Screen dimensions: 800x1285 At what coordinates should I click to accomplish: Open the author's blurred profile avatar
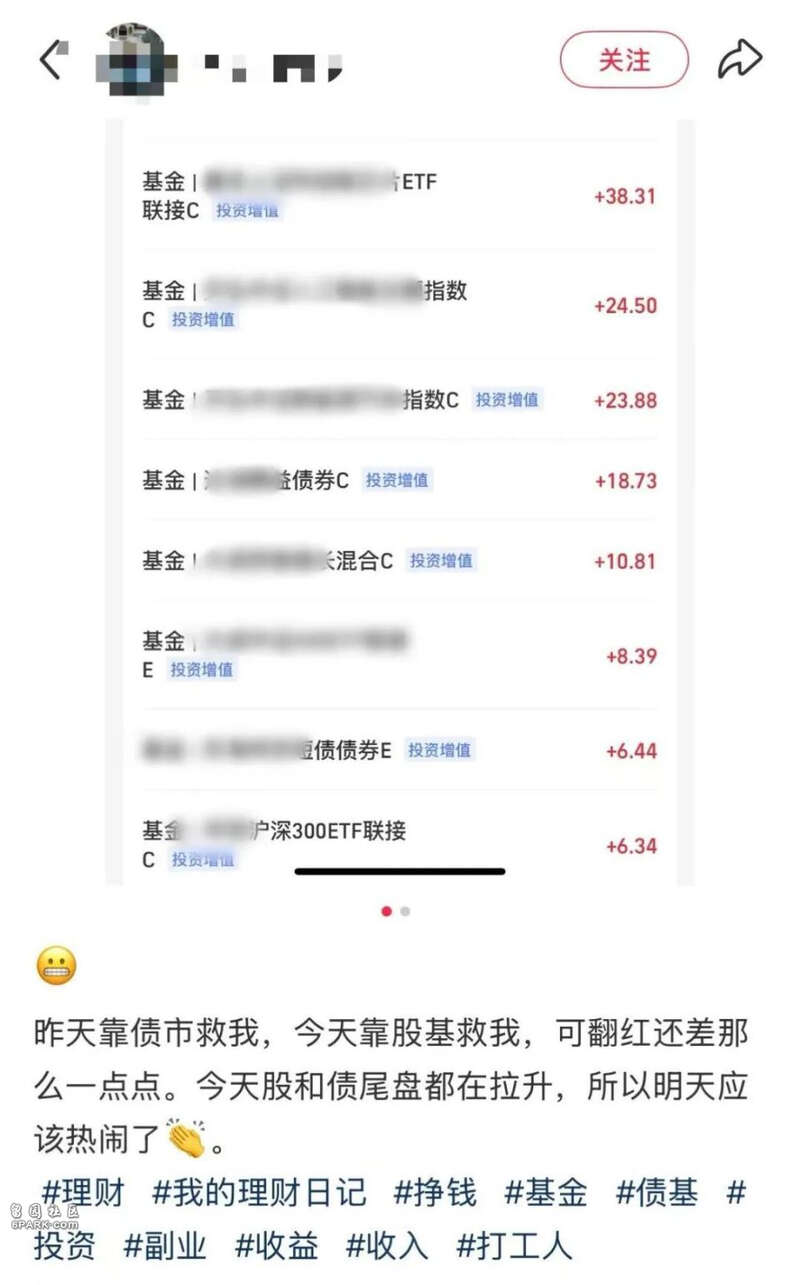point(137,61)
